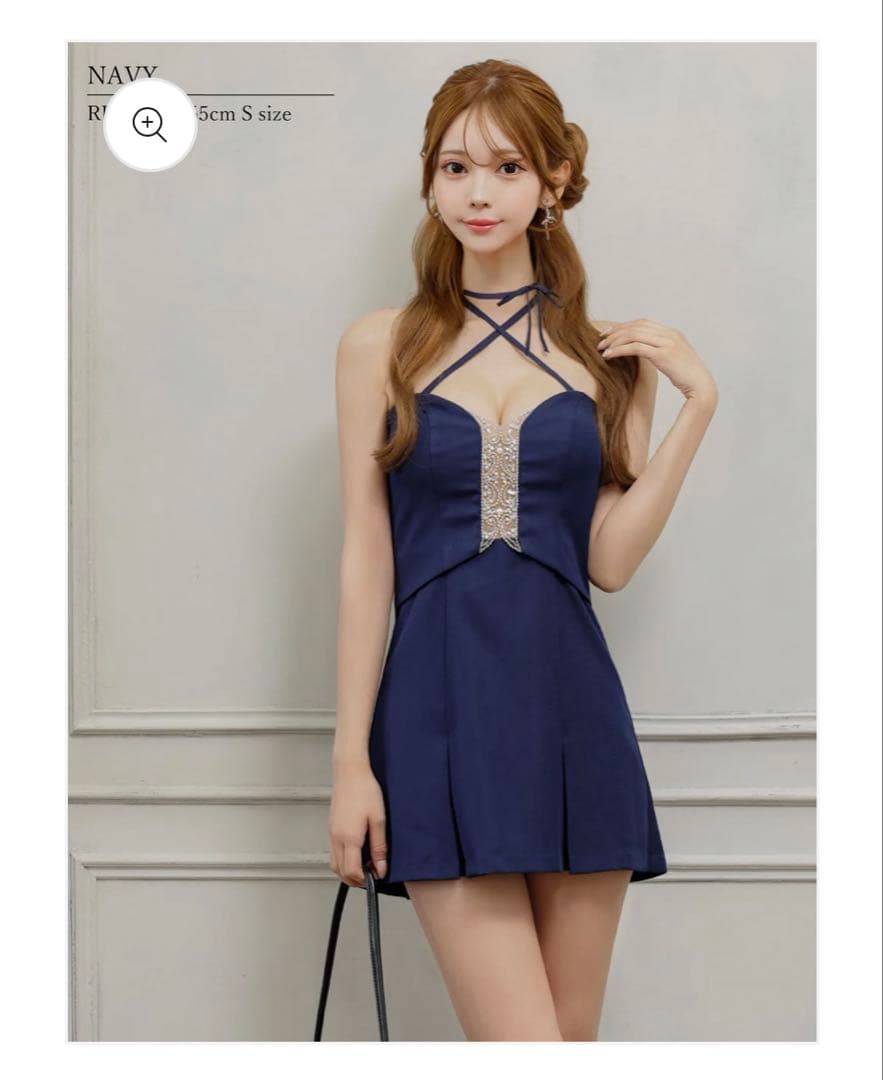Tap the magnifier icon to zoom the image
The width and height of the screenshot is (883, 1080).
coord(150,125)
